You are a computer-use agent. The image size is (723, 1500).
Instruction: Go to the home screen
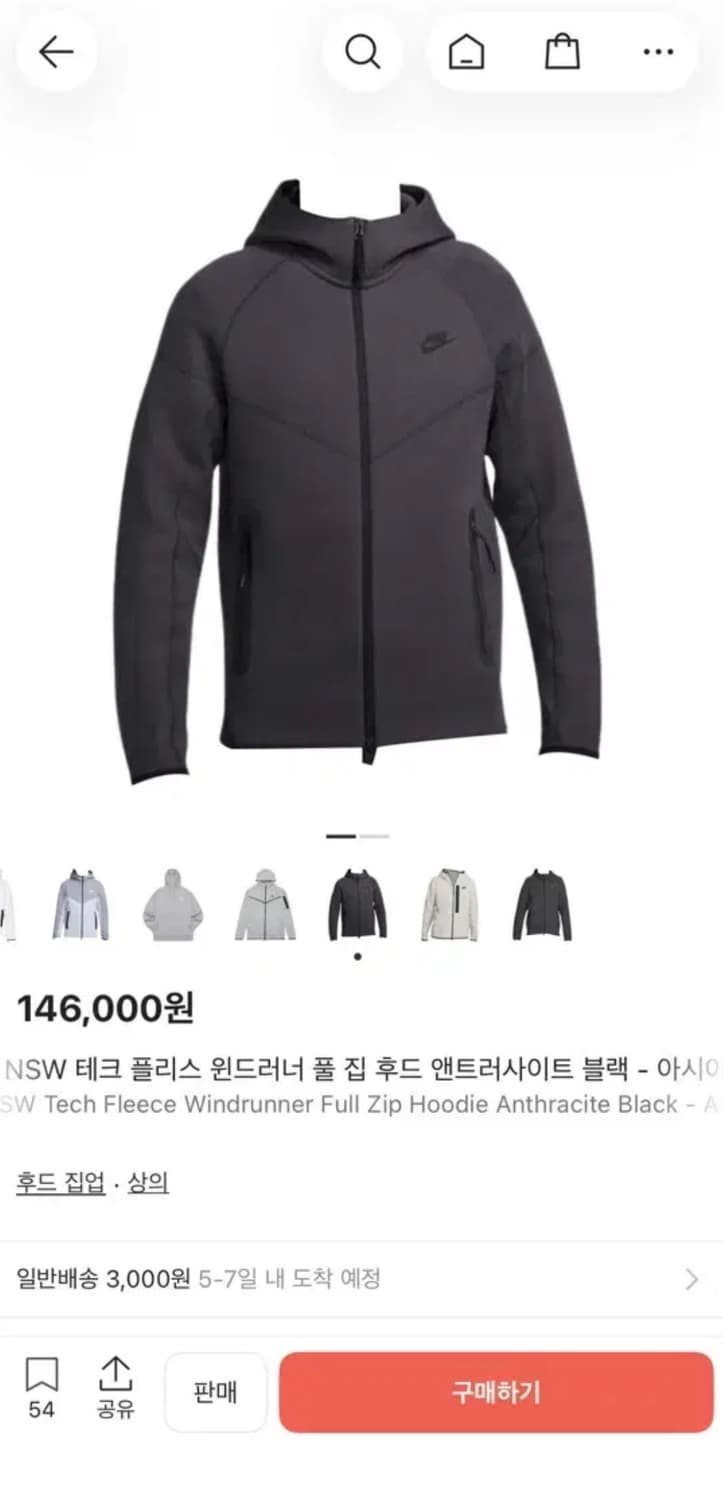point(465,53)
